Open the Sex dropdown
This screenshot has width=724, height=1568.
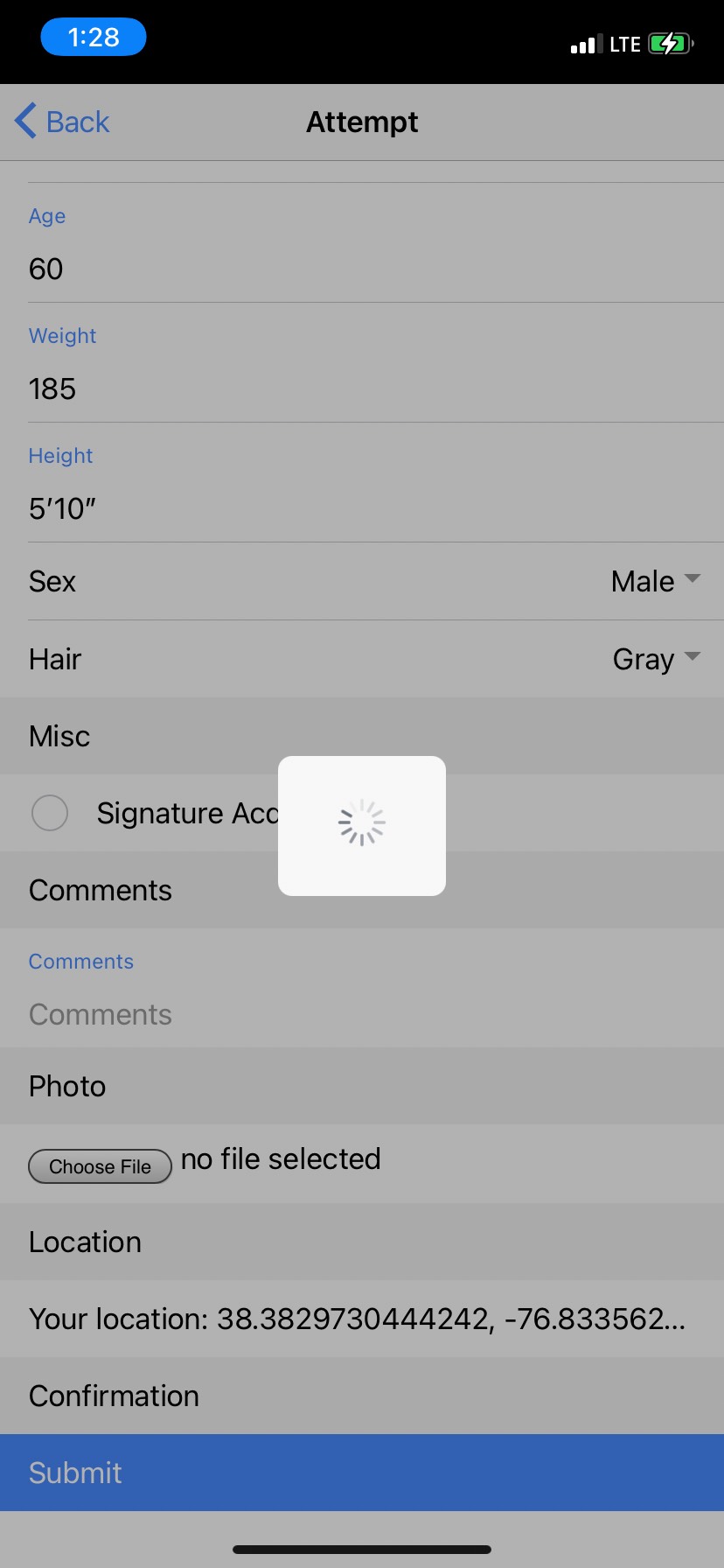pos(656,581)
